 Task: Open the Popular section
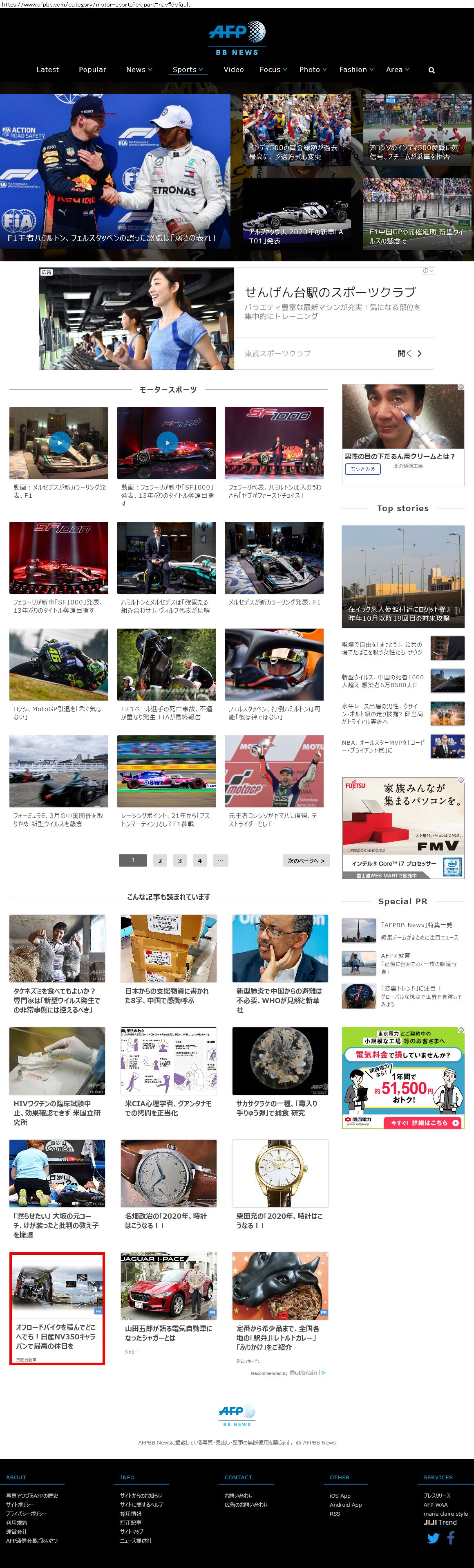[x=92, y=70]
